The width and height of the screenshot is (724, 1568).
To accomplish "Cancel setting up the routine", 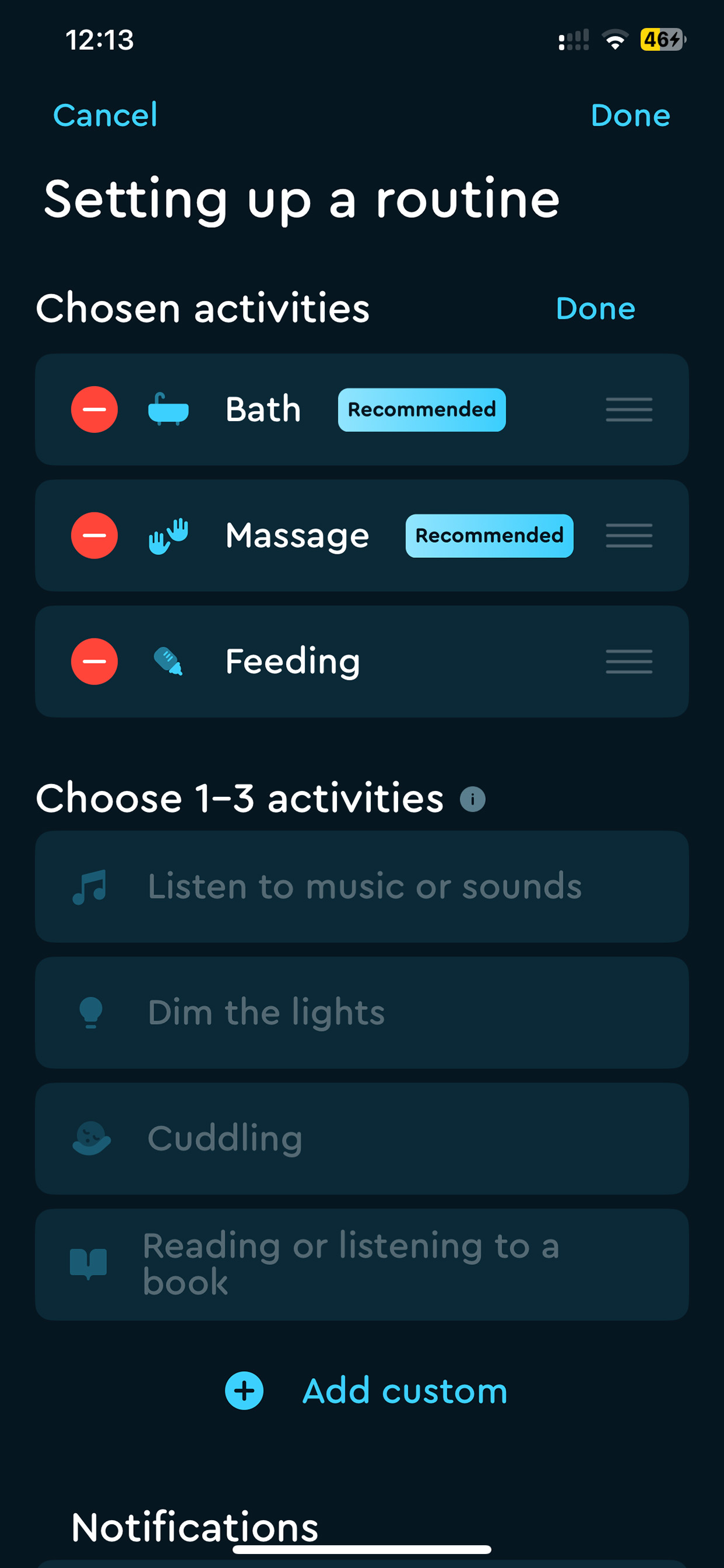I will pyautogui.click(x=105, y=115).
